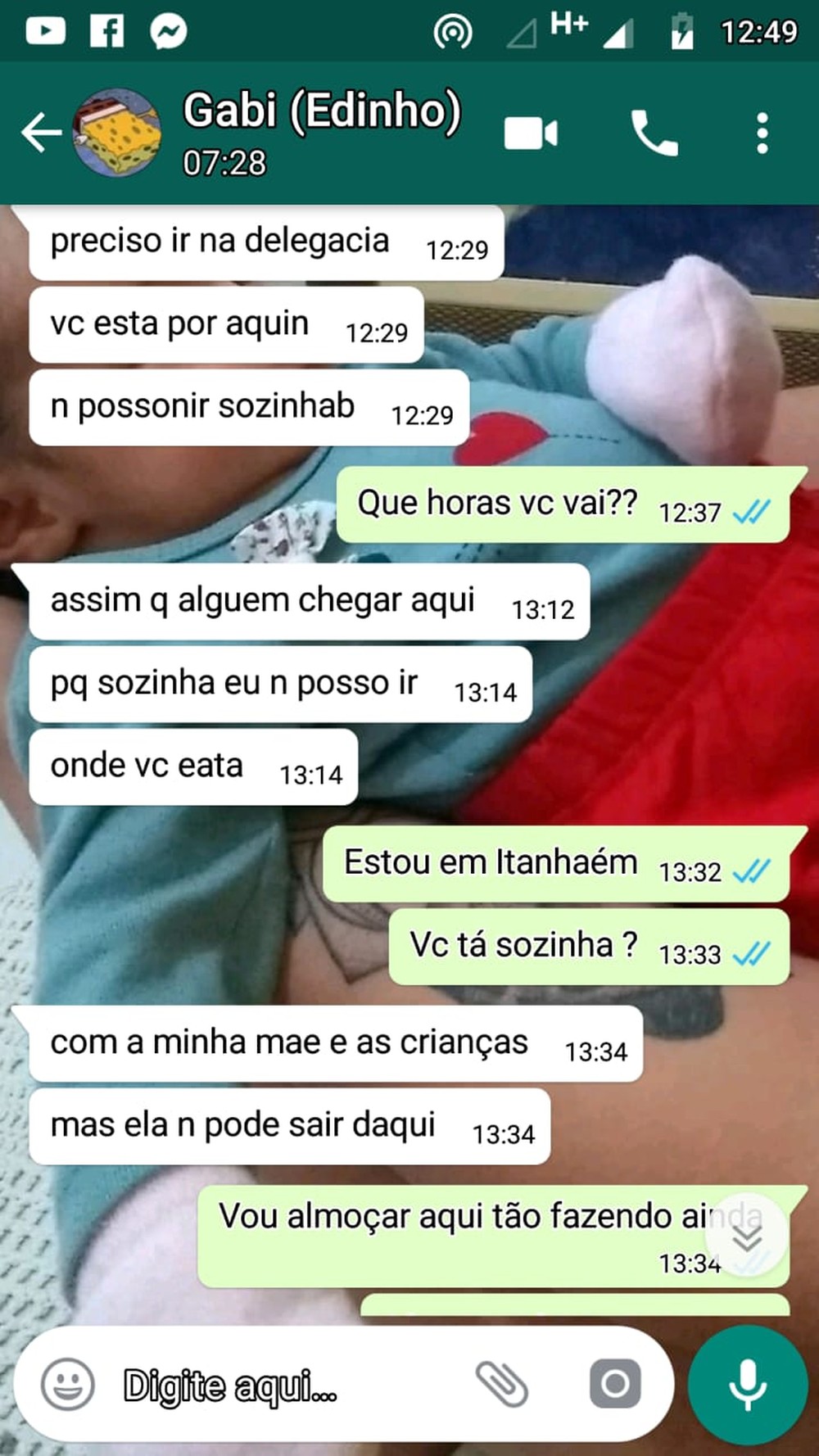Attach a file with the paperclip
This screenshot has height=1456, width=819.
501,1385
